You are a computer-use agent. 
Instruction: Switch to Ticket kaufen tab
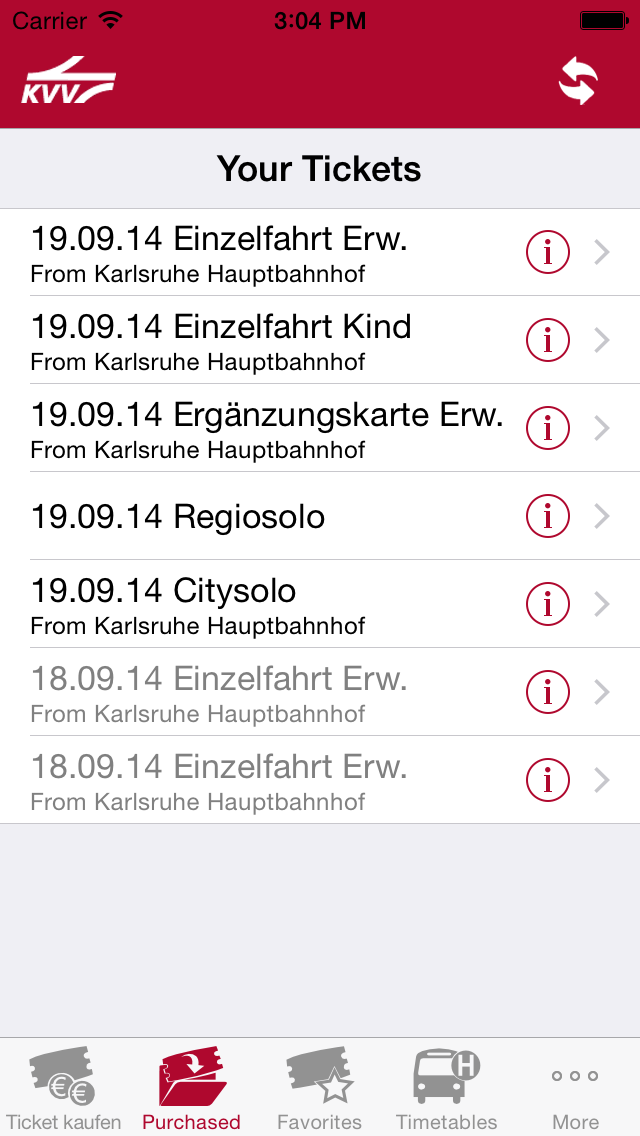[63, 1090]
